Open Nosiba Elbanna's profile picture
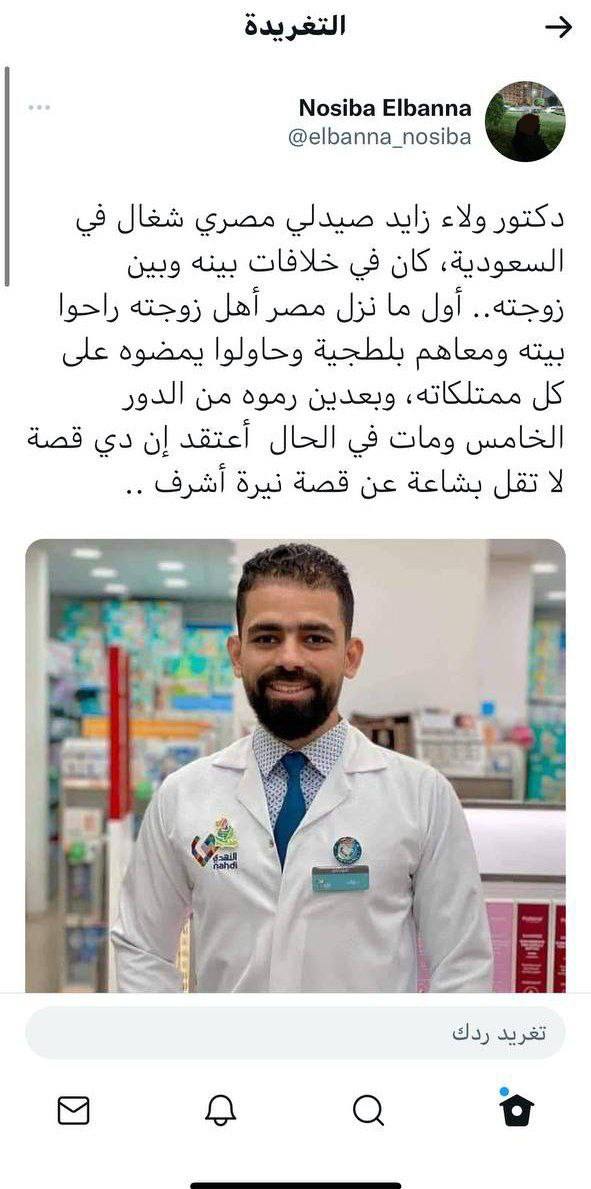The image size is (591, 1189). [x=525, y=121]
